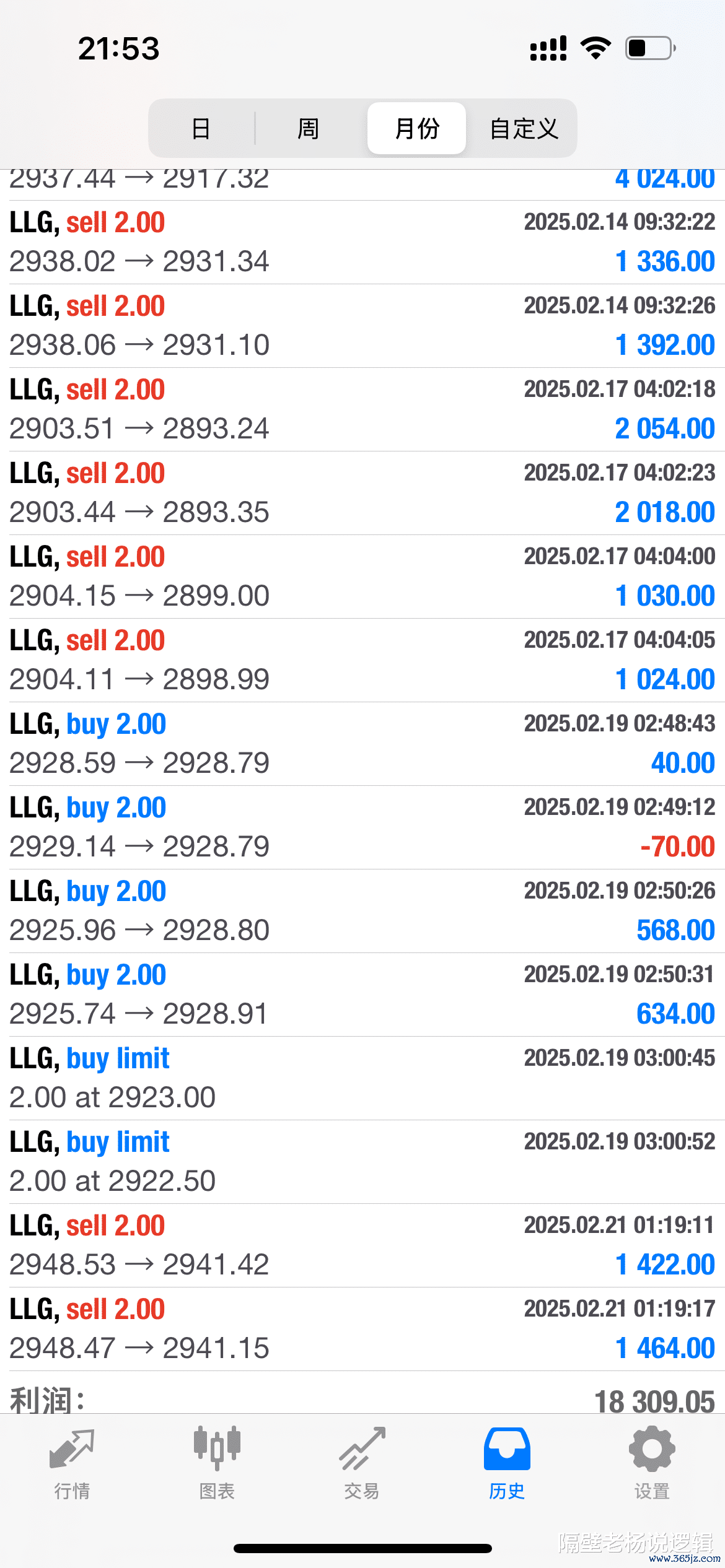Go to the 图表 chart tab
The image size is (725, 1568).
(x=217, y=1464)
